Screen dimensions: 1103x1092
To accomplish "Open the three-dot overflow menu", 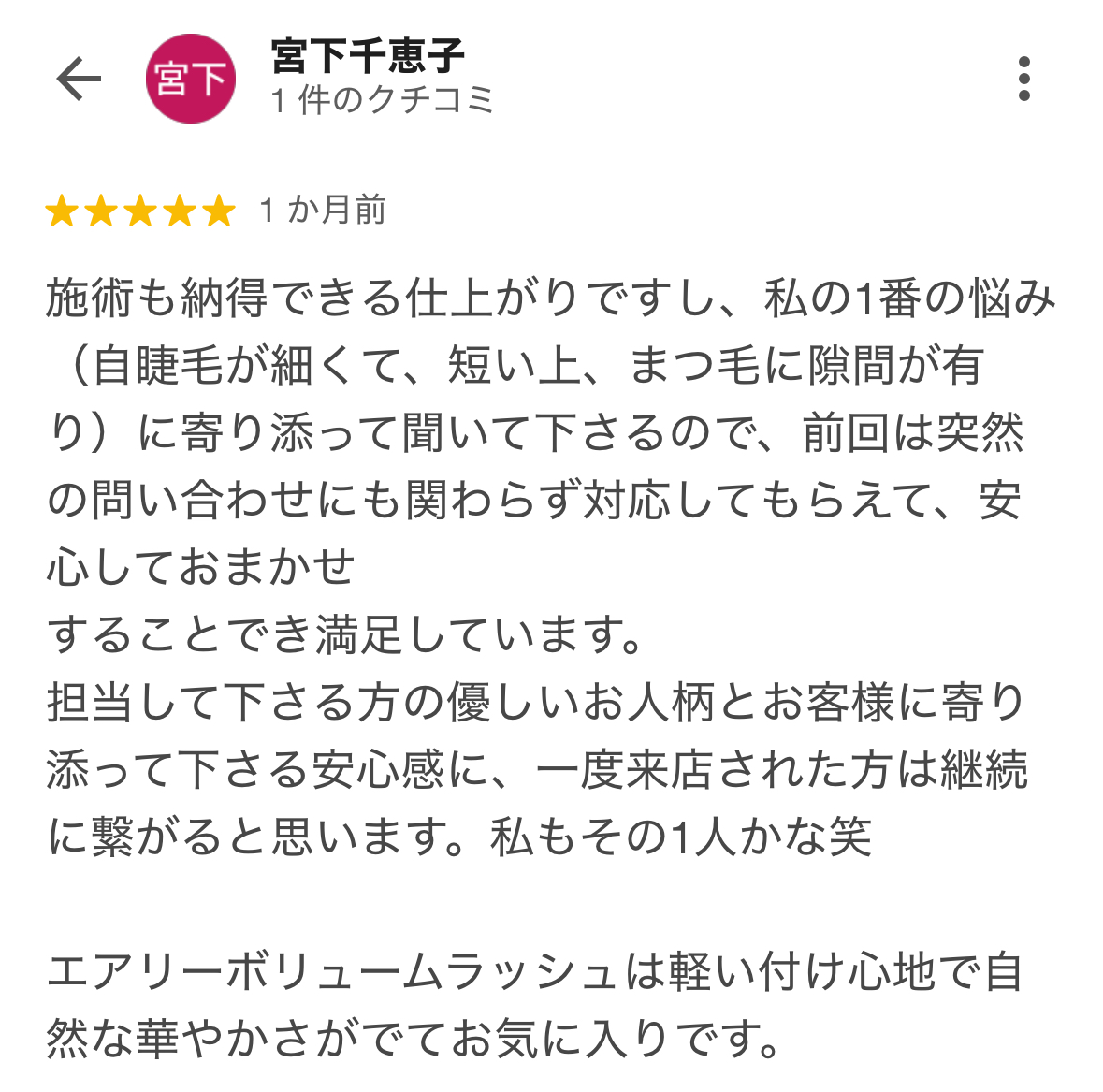I will click(x=1024, y=79).
